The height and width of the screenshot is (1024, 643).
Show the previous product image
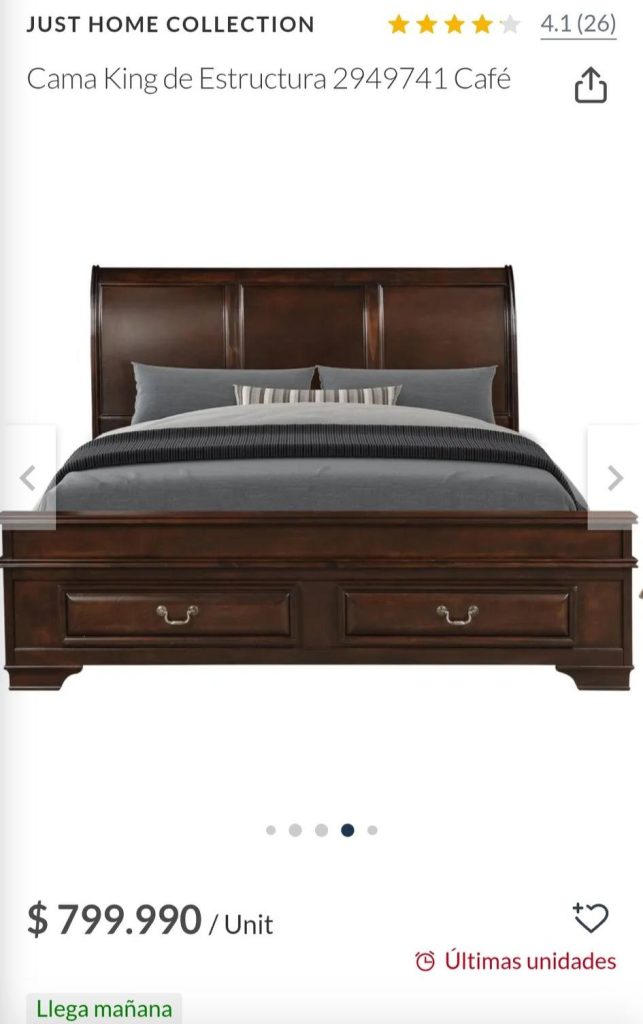pyautogui.click(x=28, y=478)
